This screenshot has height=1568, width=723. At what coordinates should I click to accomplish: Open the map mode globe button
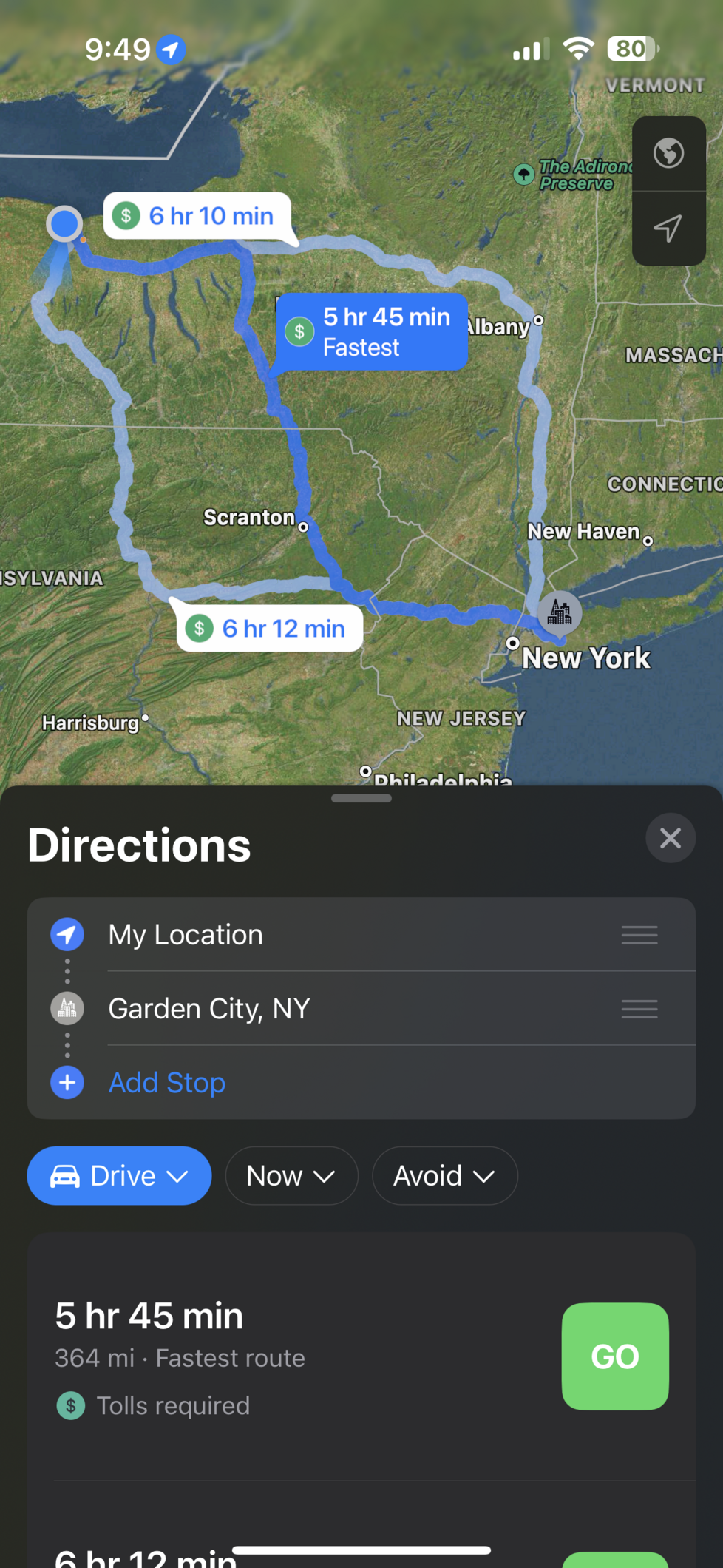point(668,154)
